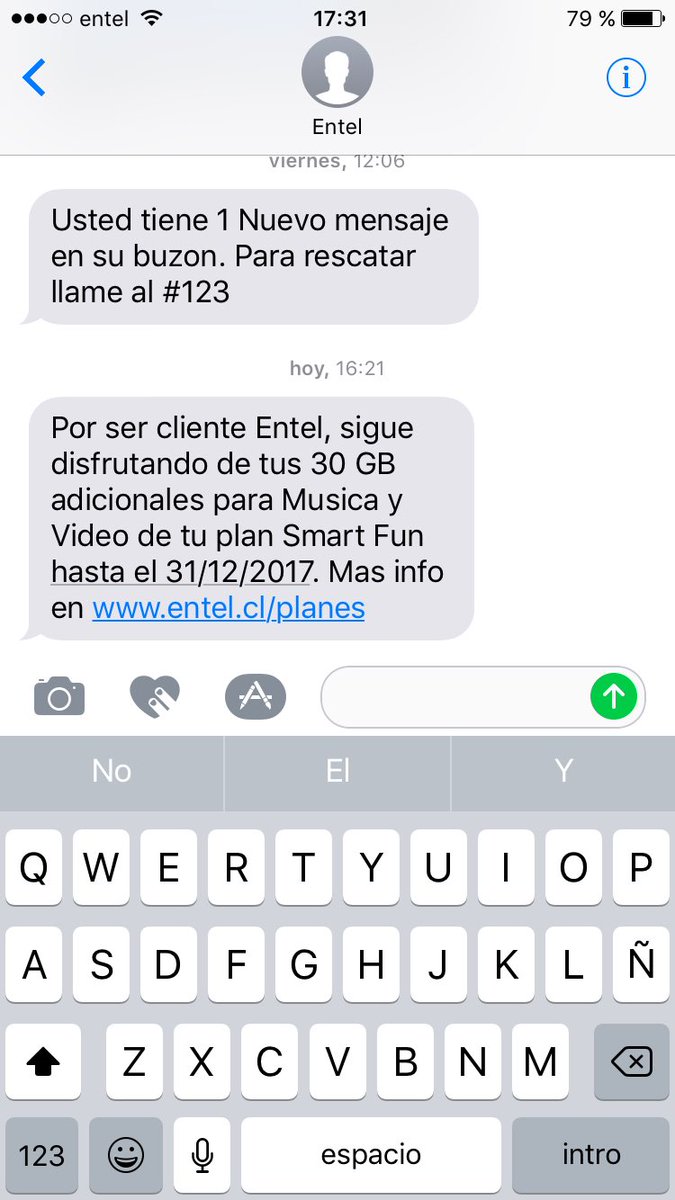
Task: Open the iMessage App Store icon
Action: click(255, 696)
